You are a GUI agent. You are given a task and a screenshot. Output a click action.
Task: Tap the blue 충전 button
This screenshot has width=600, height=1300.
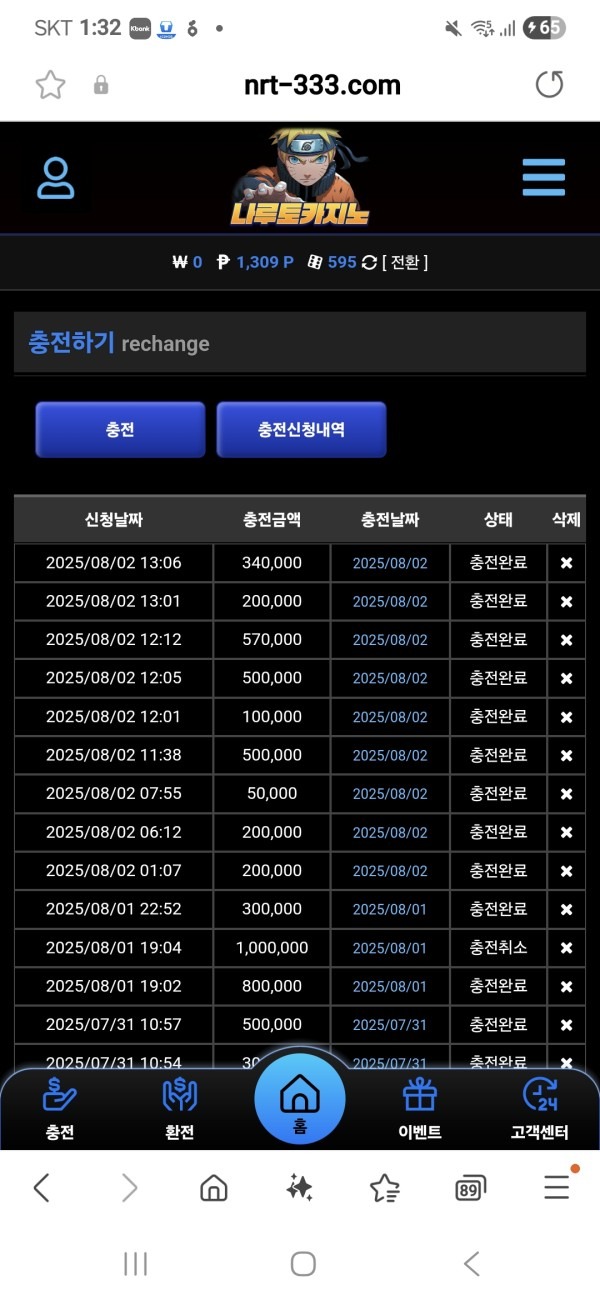[x=120, y=430]
